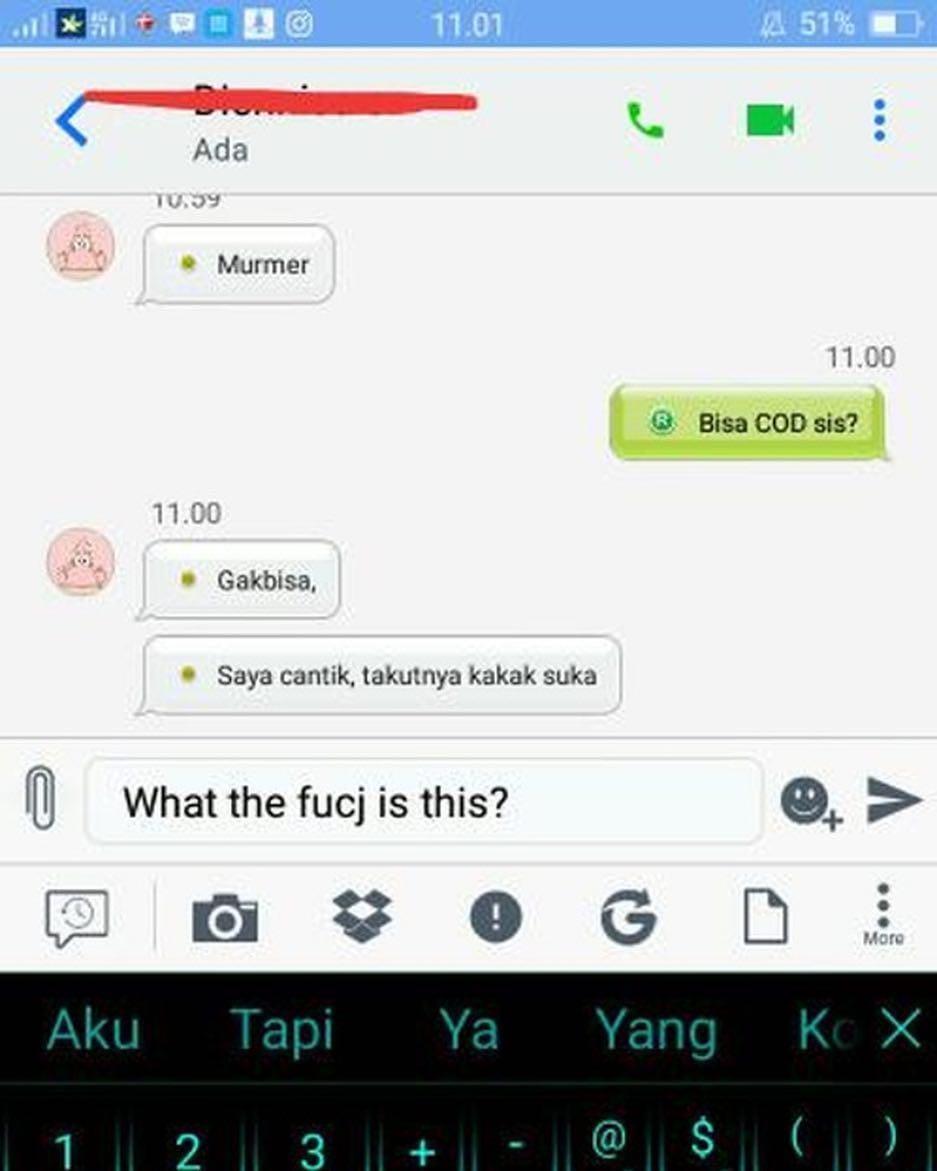Send the typed message
The image size is (937, 1171).
pos(893,800)
